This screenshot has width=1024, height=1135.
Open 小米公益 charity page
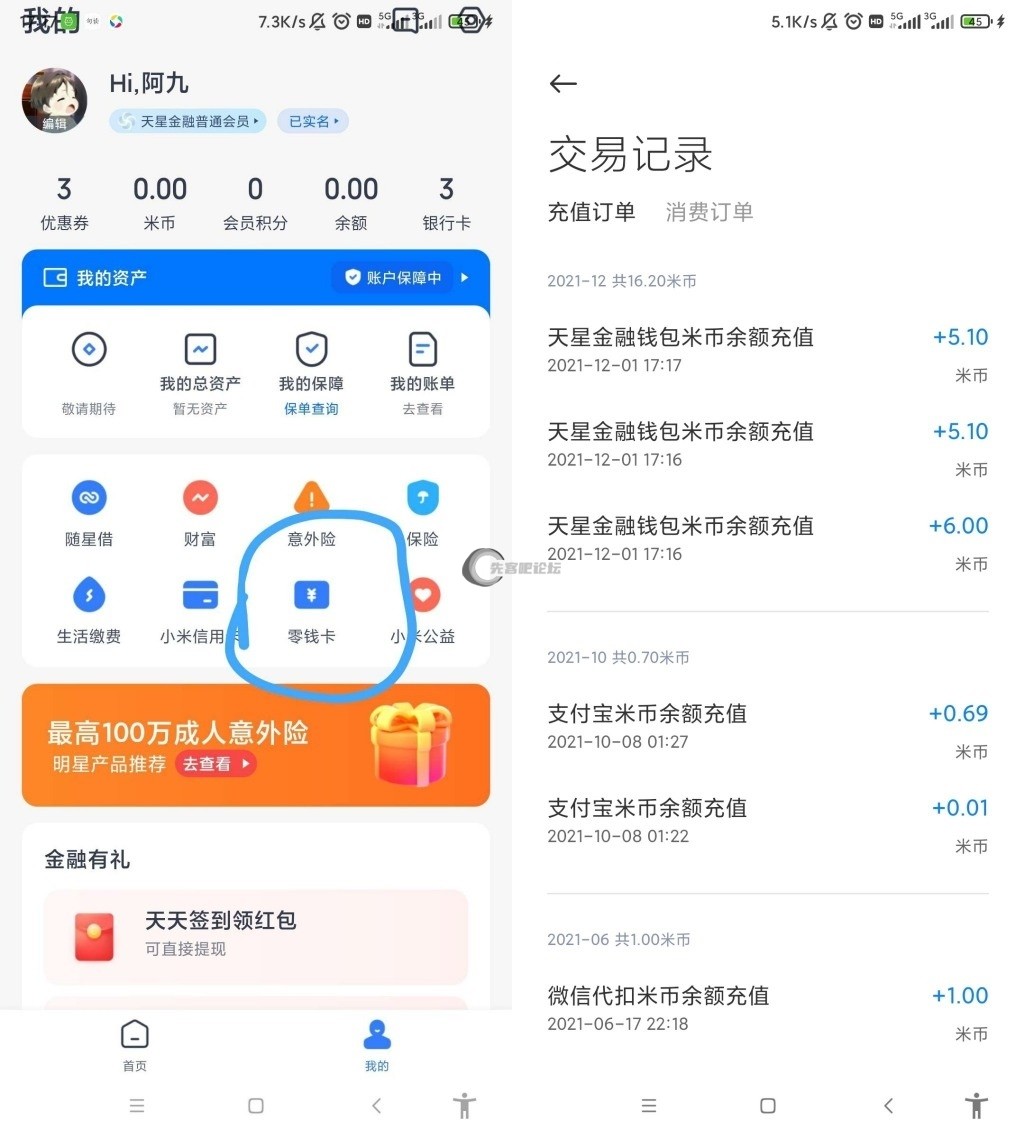423,610
